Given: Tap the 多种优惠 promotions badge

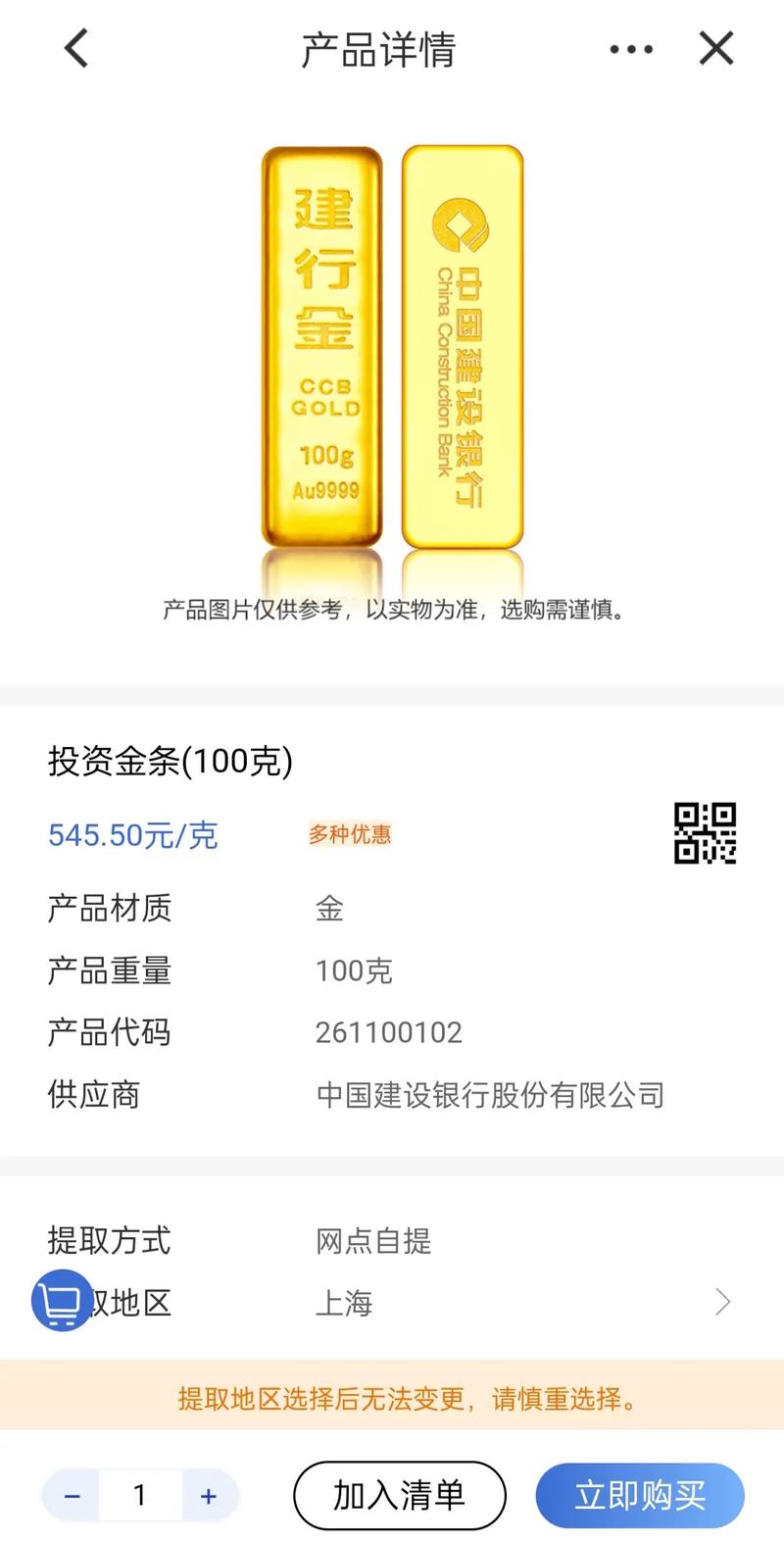Looking at the screenshot, I should 349,834.
